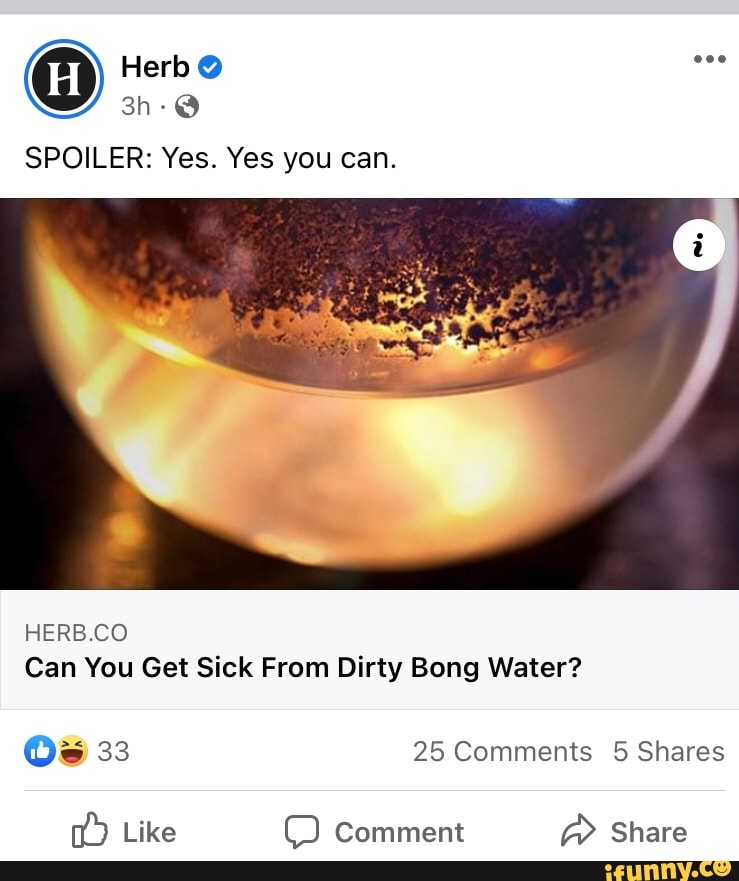
Task: Open the 'Can You Get Sick From Dirty Bong Water?' link
Action: 303,667
